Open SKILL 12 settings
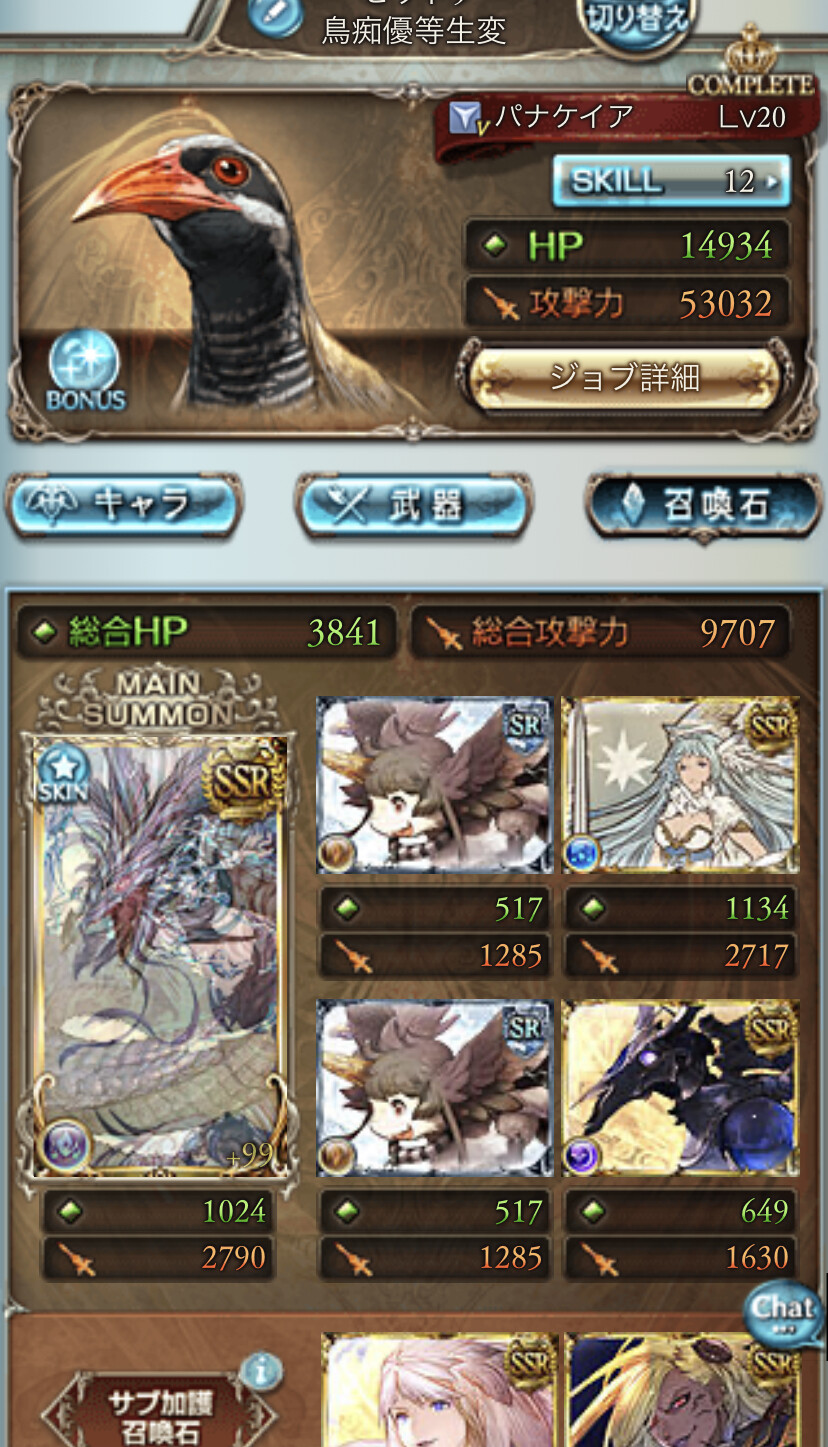828x1447 pixels. pos(671,181)
